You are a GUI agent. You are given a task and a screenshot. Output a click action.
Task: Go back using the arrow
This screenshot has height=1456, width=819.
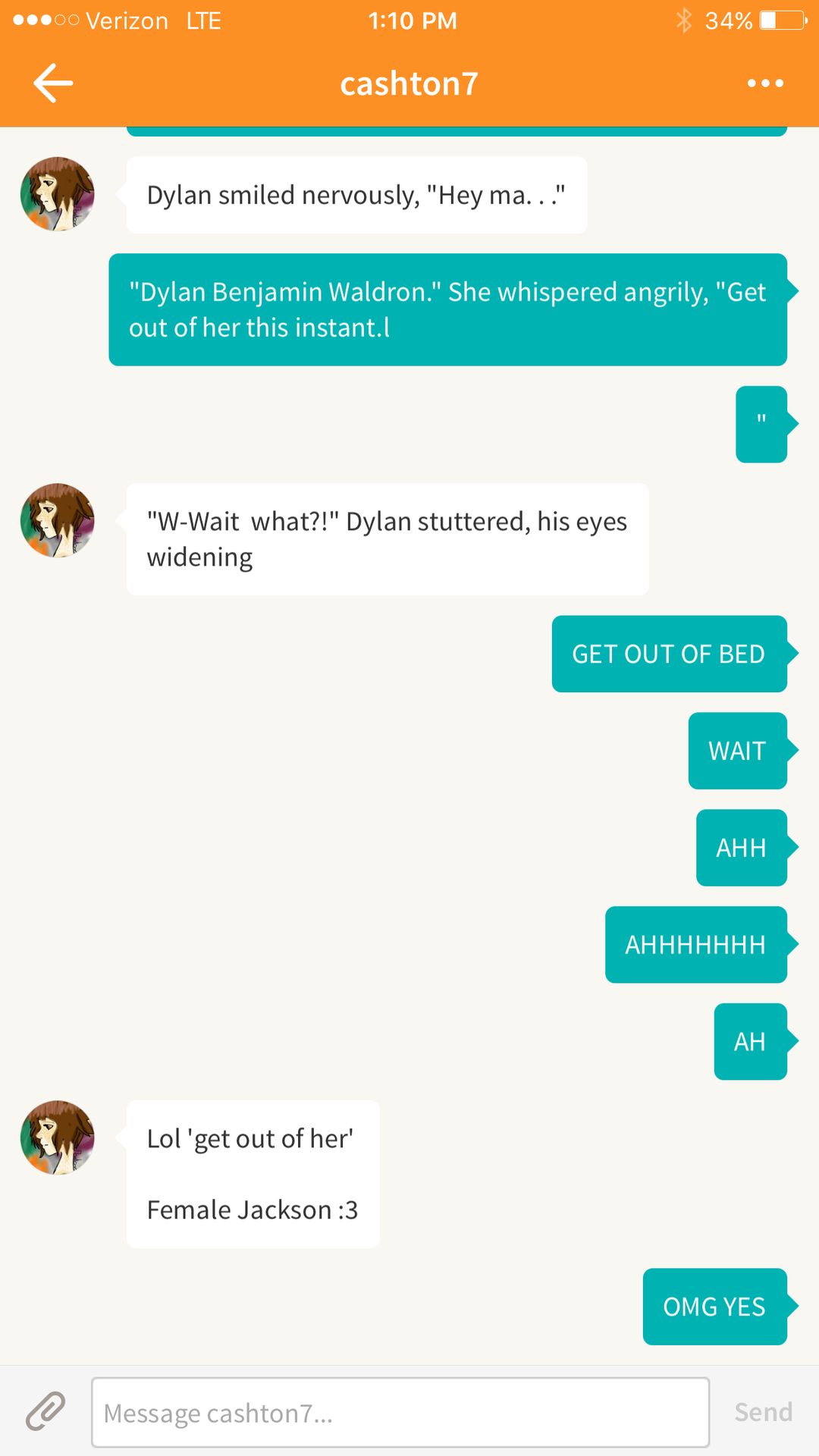point(53,83)
